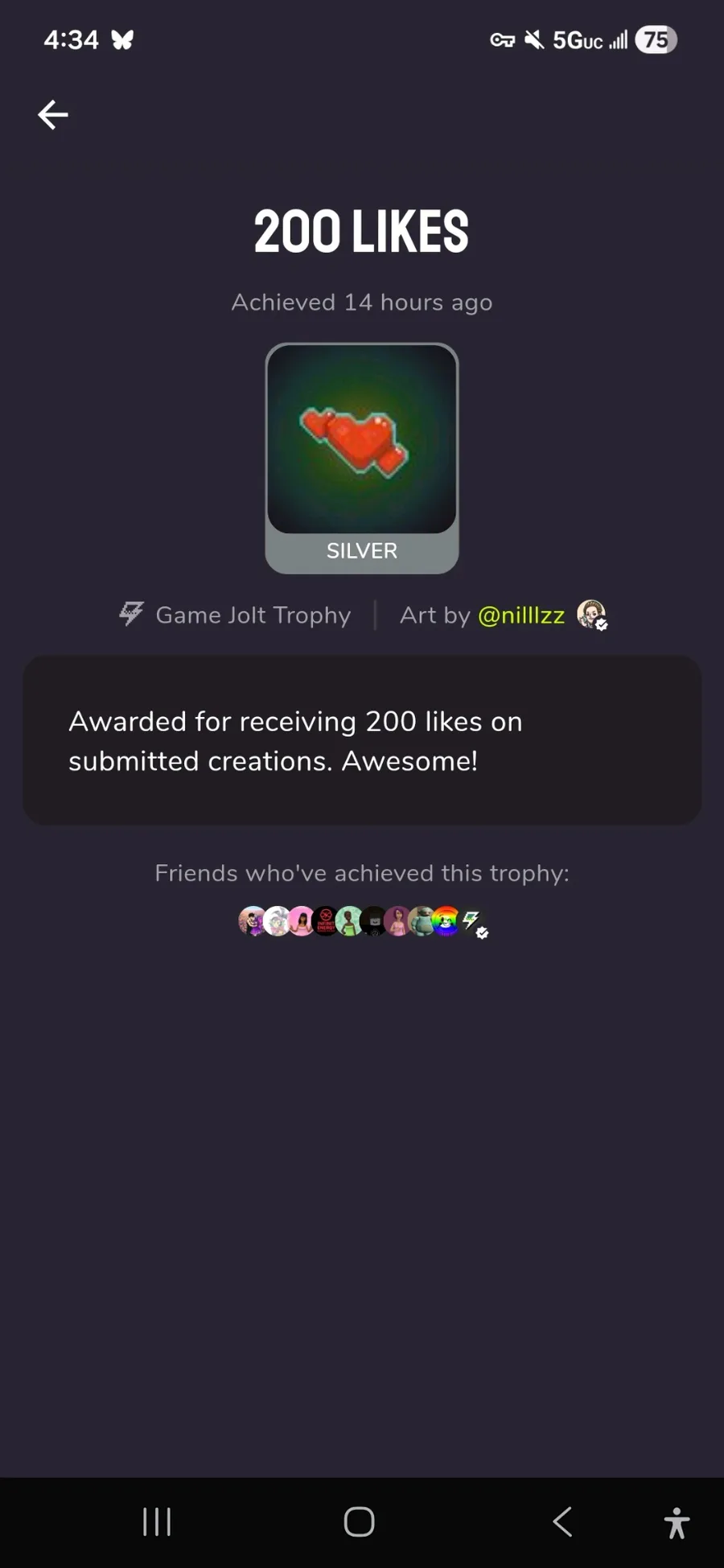Go back using the top arrow
The height and width of the screenshot is (1568, 724).
pyautogui.click(x=53, y=115)
